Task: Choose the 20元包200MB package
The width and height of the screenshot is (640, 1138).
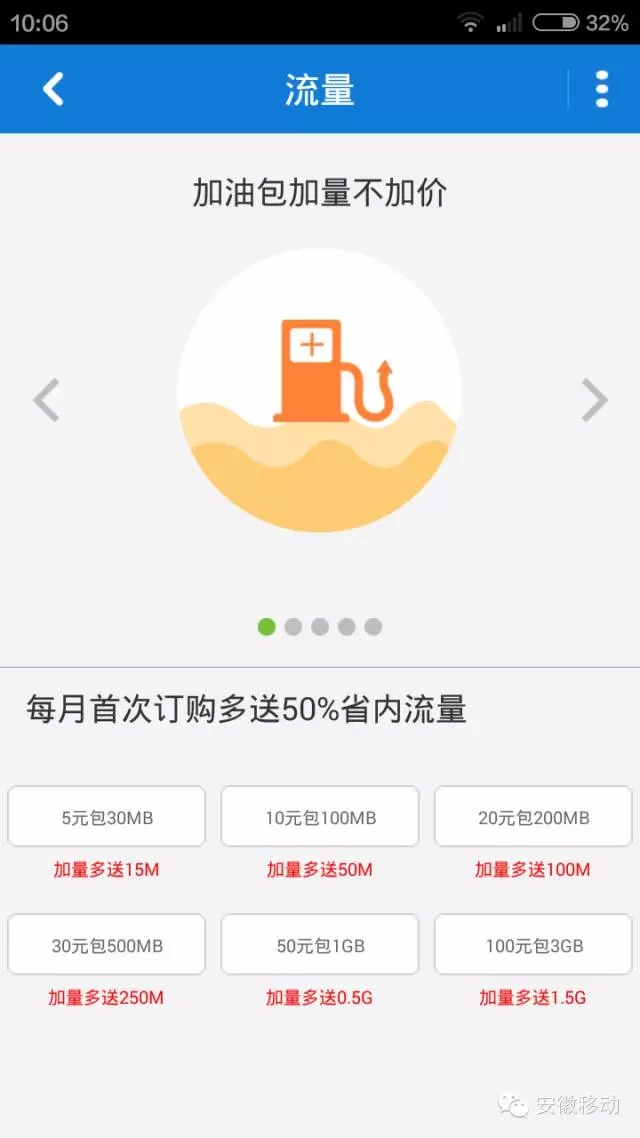Action: 533,817
